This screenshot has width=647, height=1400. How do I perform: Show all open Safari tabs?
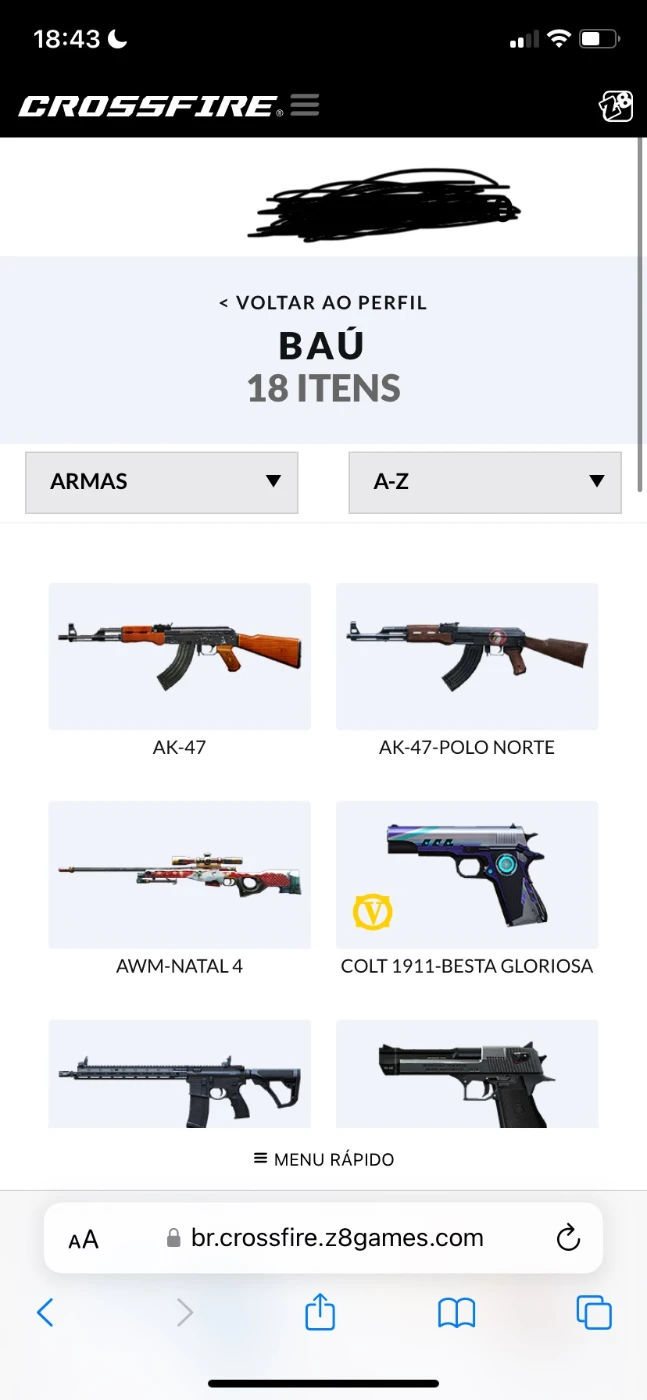594,1313
